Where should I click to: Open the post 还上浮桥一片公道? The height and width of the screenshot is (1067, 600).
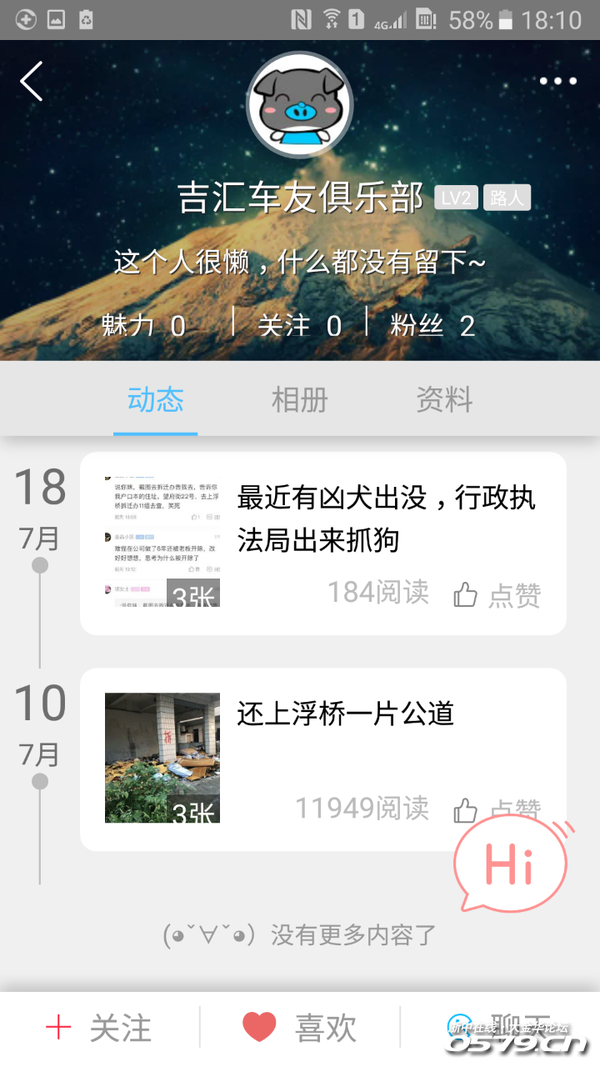(345, 713)
